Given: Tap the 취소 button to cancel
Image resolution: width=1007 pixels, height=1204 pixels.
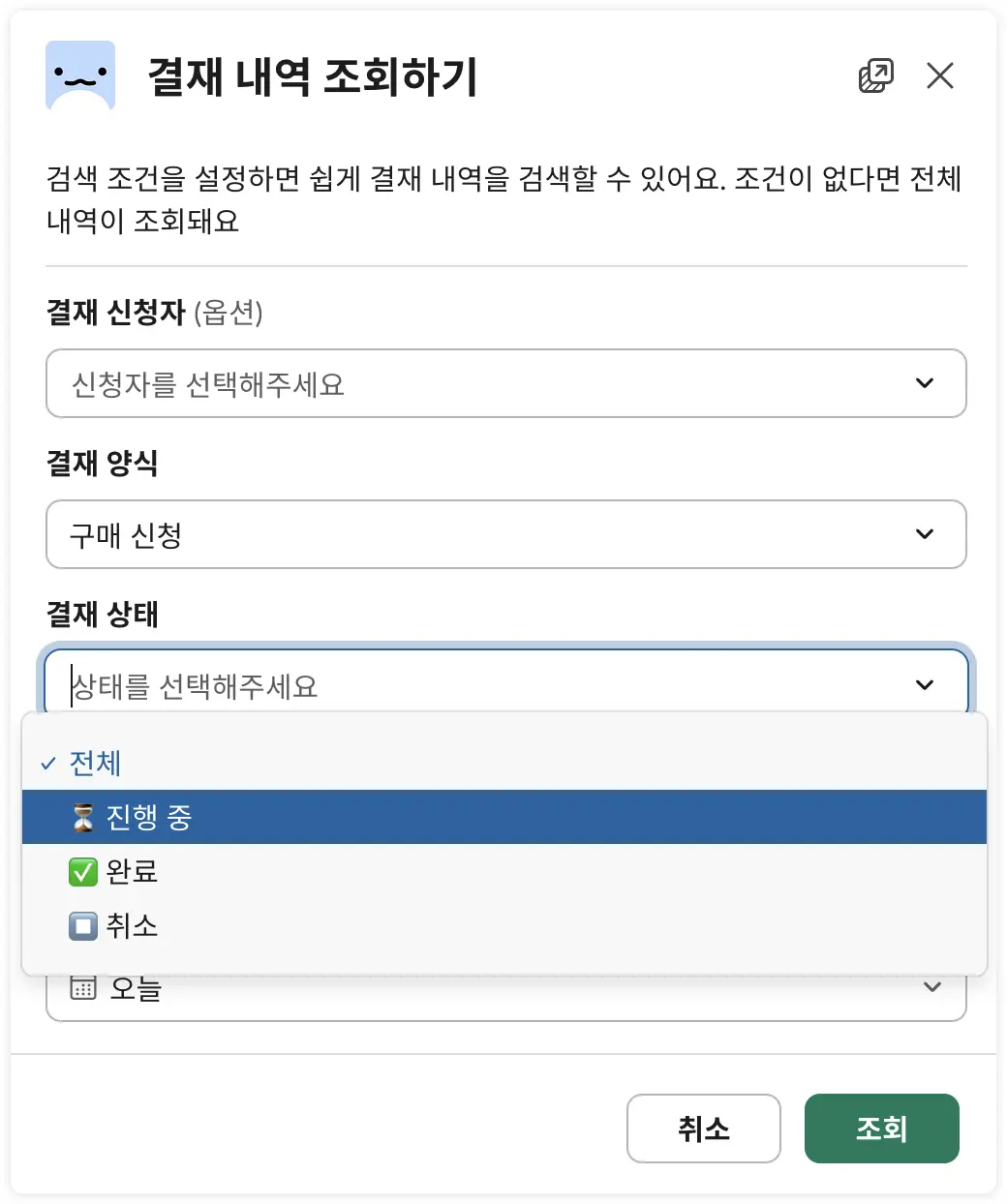Looking at the screenshot, I should tap(703, 1129).
